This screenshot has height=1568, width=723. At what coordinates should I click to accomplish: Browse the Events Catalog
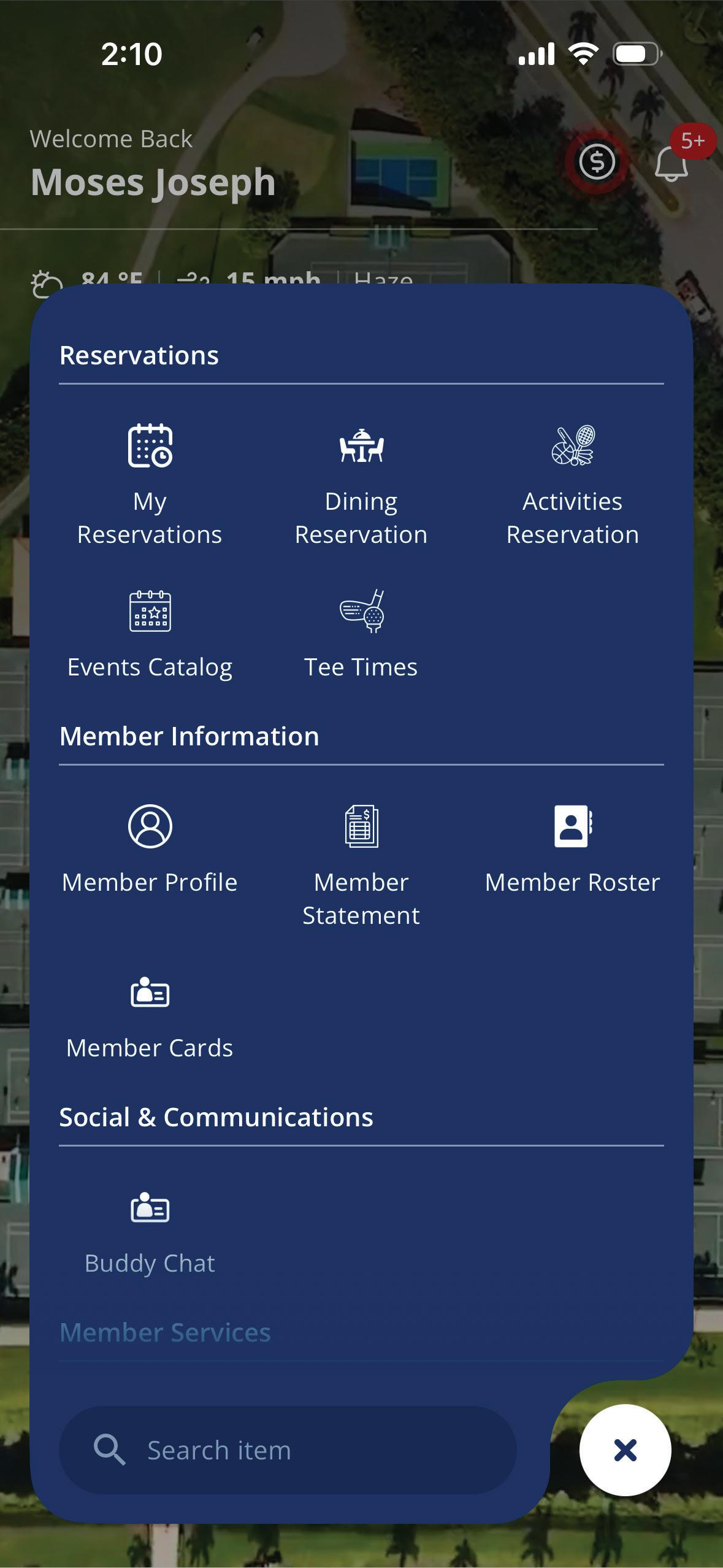(150, 635)
